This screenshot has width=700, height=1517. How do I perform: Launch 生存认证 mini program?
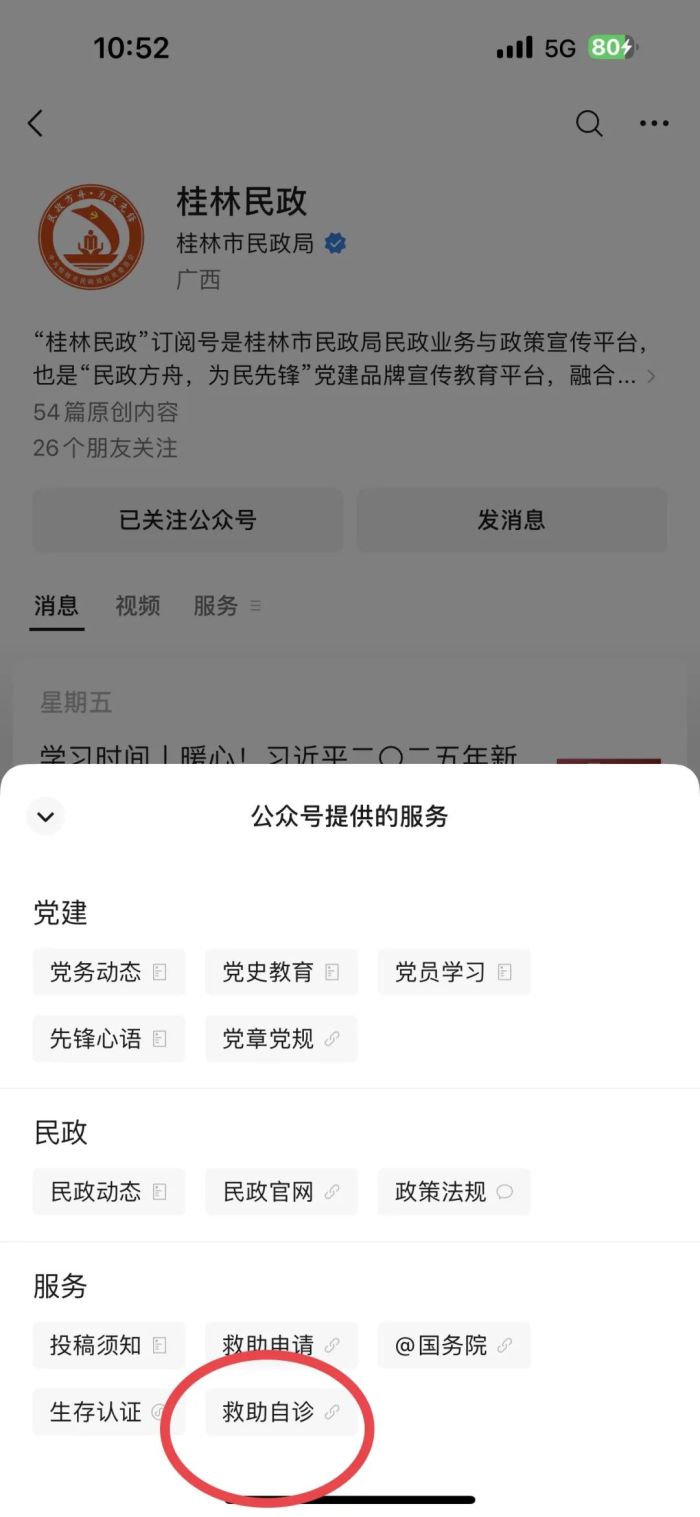108,1412
